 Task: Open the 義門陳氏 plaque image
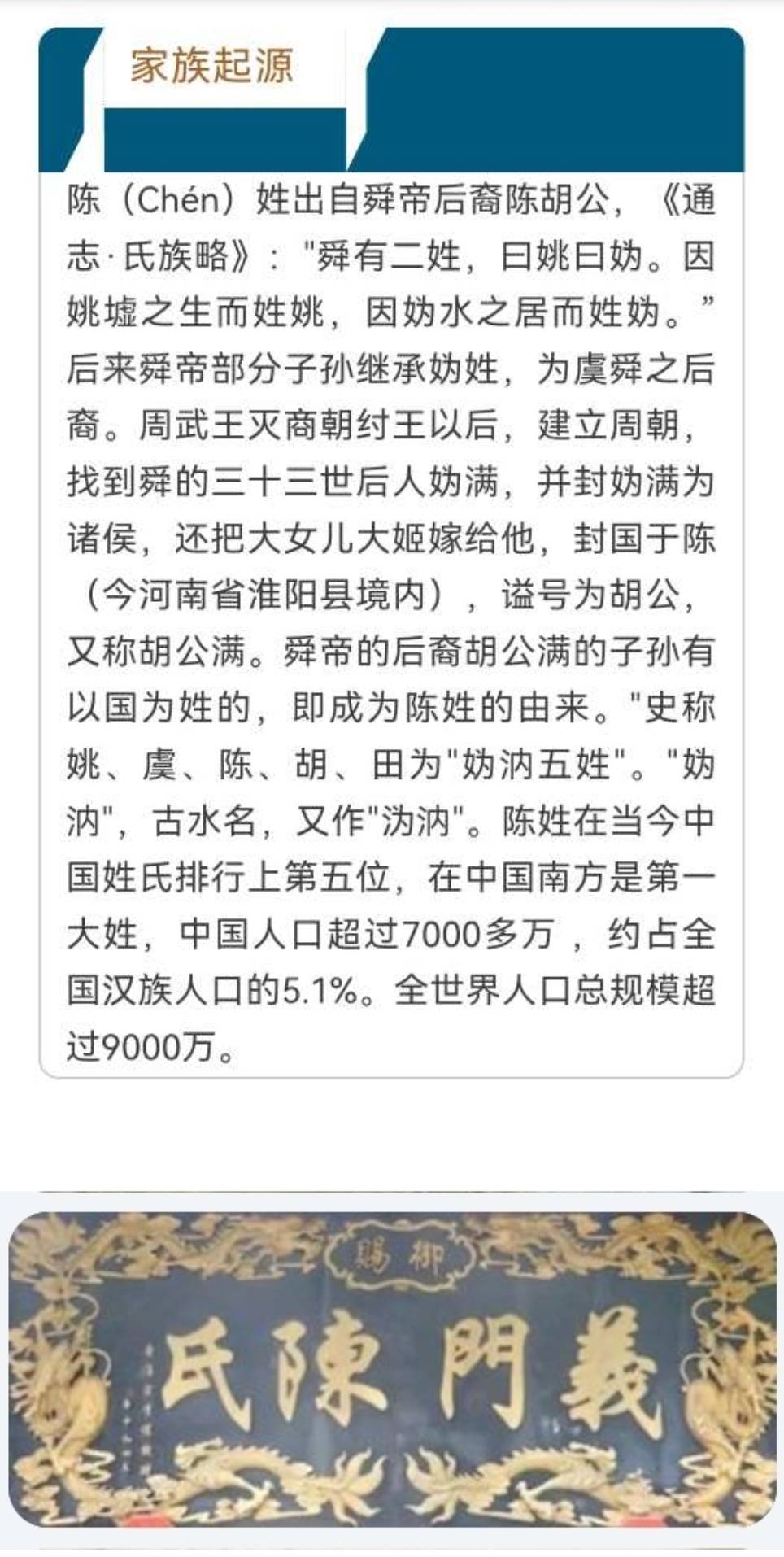[392, 1369]
